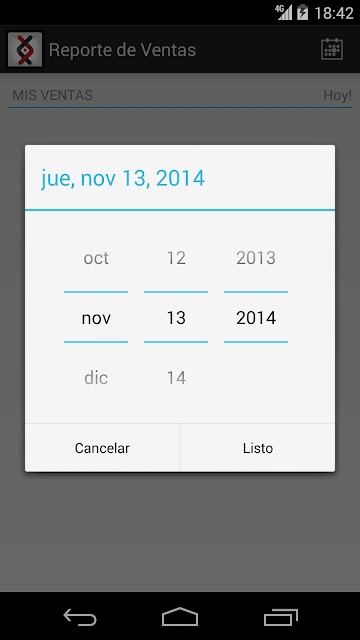Select dic in the month column
Image resolution: width=360 pixels, height=640 pixels.
pos(96,378)
